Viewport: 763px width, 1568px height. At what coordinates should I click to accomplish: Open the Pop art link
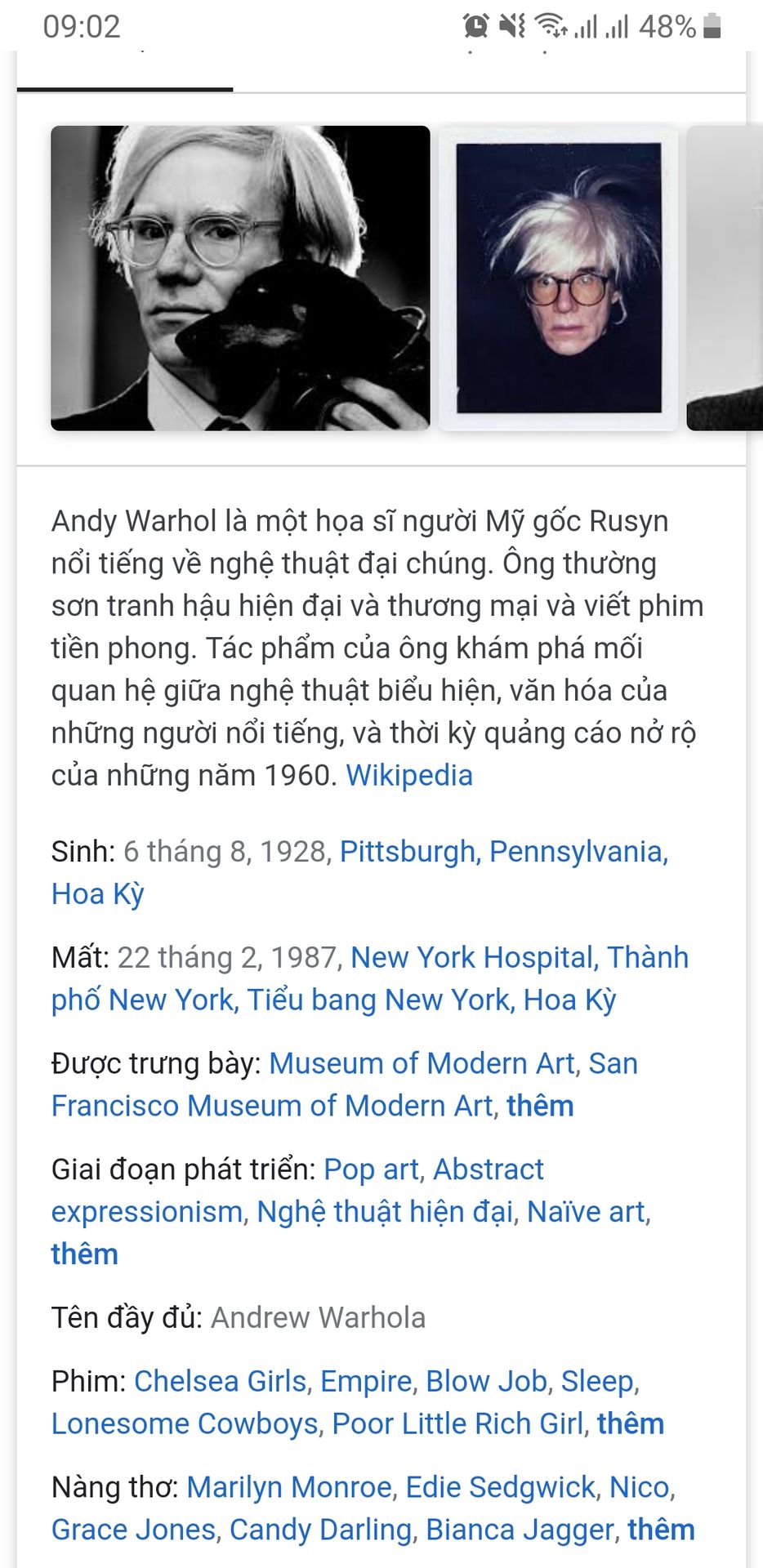[372, 1169]
